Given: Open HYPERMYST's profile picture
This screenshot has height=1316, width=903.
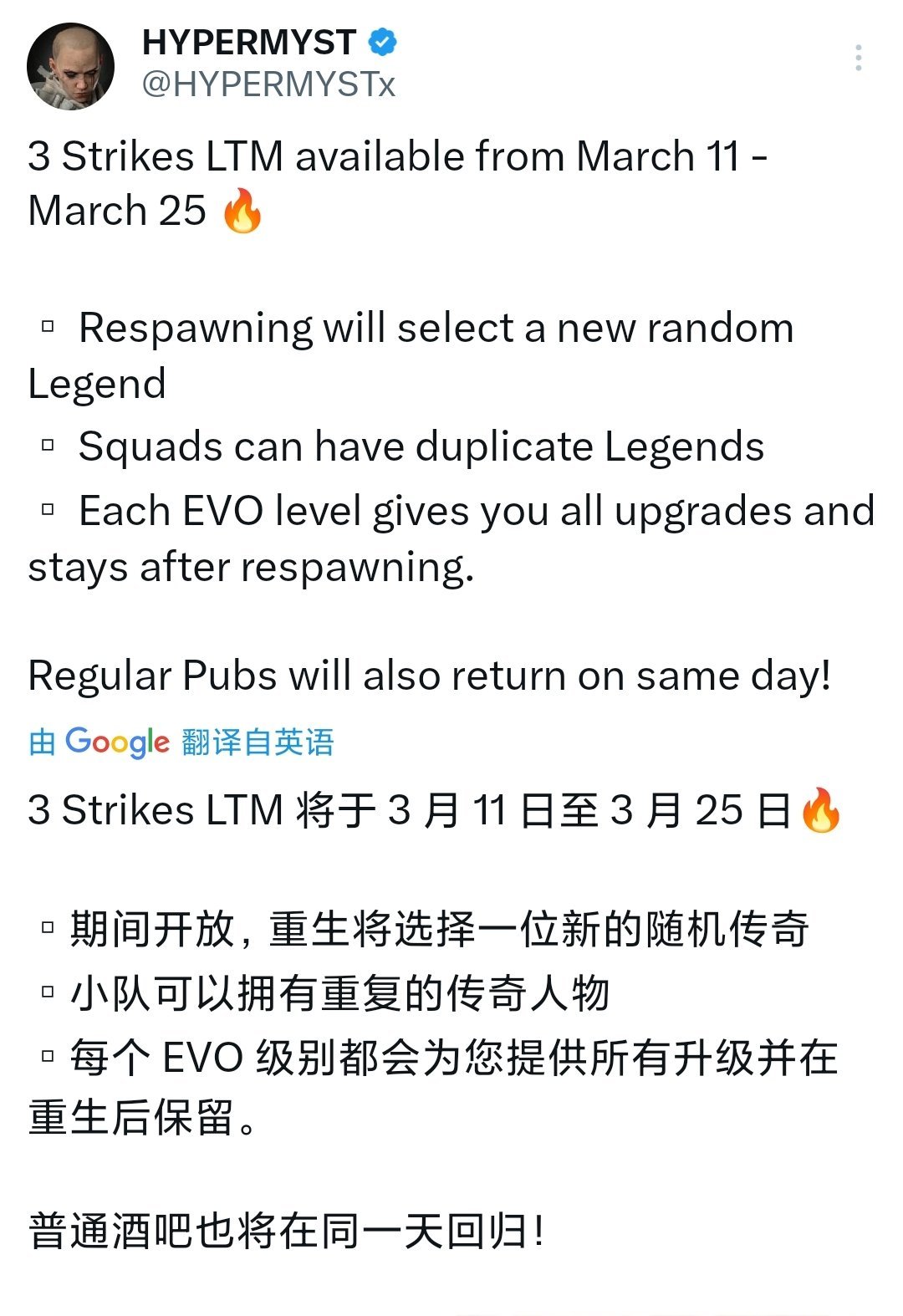Looking at the screenshot, I should 70,66.
